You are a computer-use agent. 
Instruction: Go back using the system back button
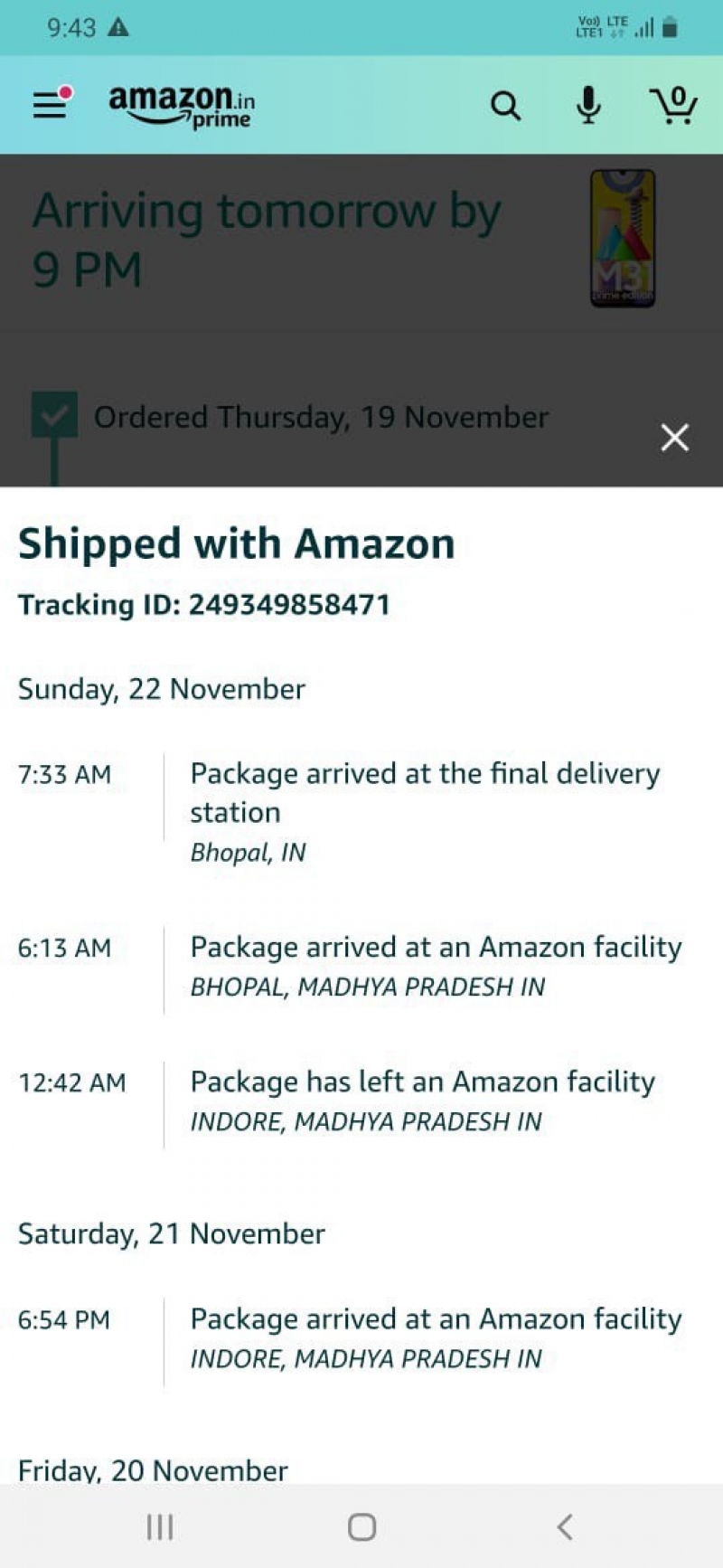click(565, 1527)
